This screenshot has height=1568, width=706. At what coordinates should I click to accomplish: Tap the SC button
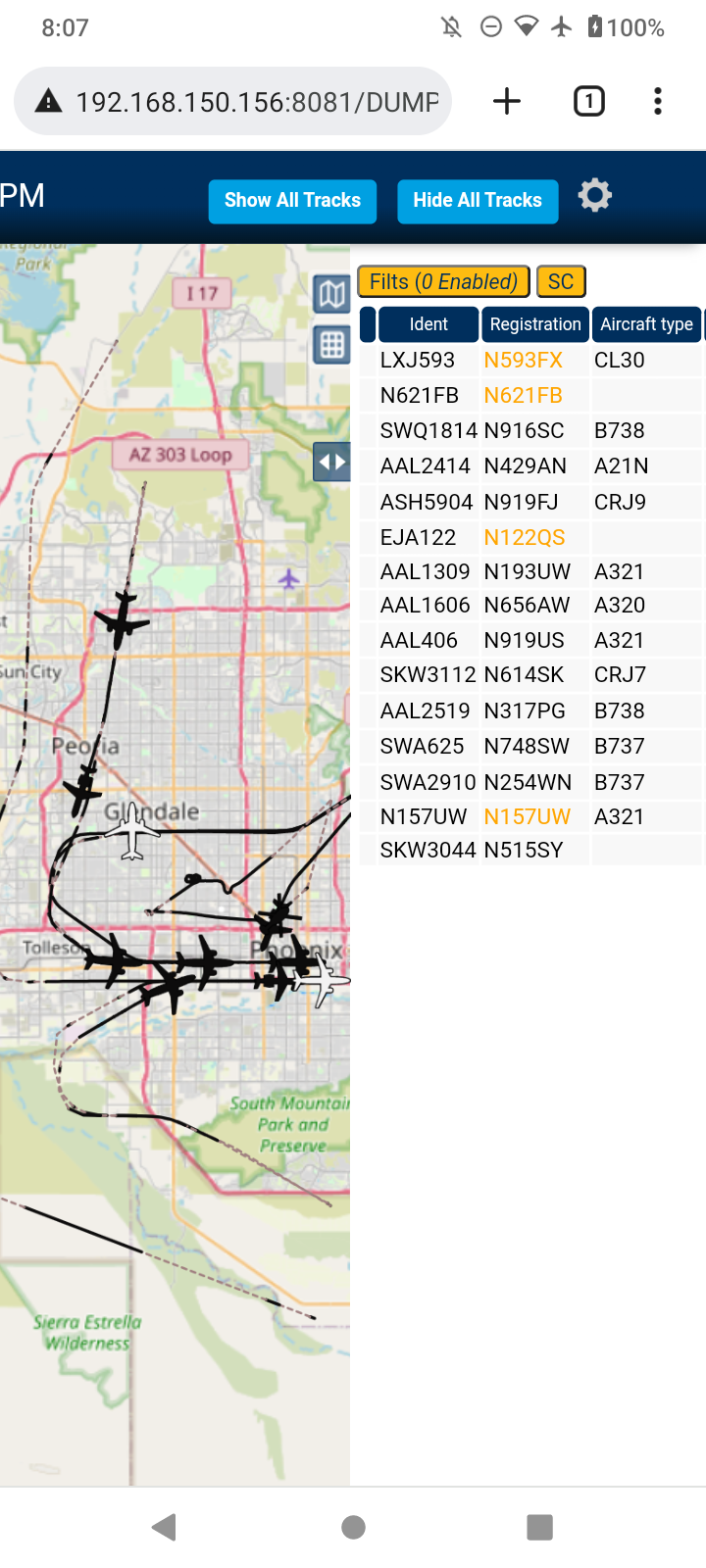[x=561, y=282]
